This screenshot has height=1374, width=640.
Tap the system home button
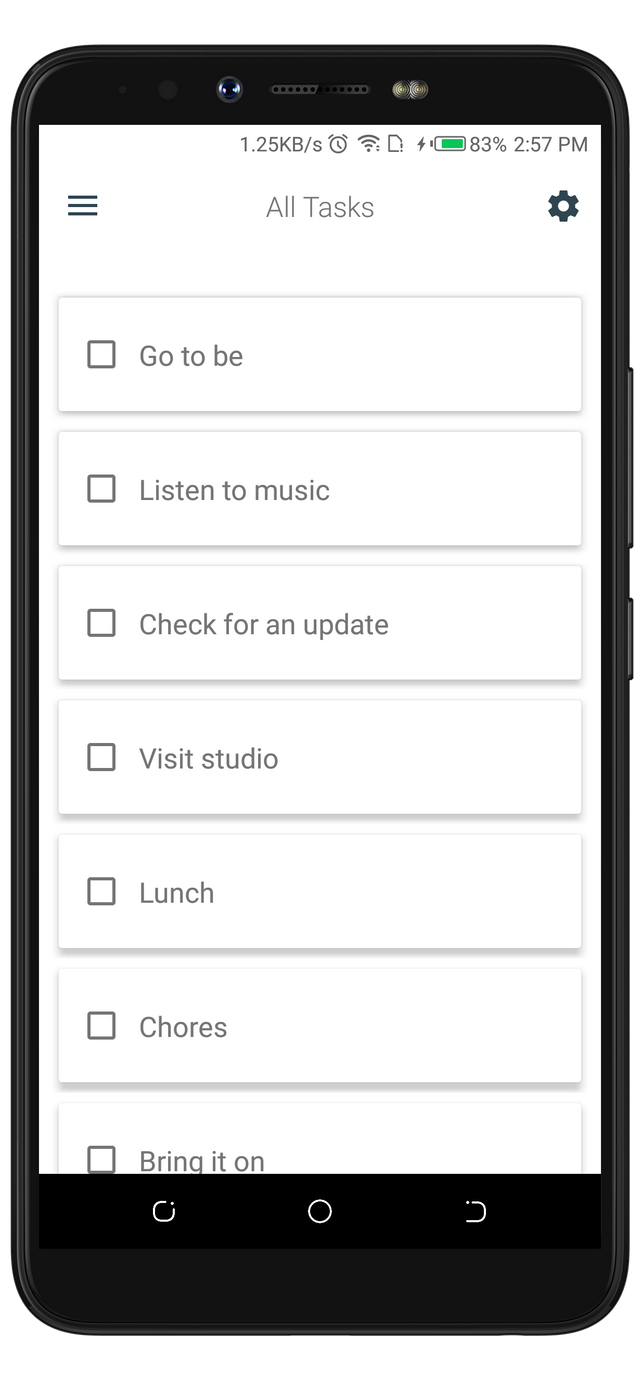(x=320, y=1211)
